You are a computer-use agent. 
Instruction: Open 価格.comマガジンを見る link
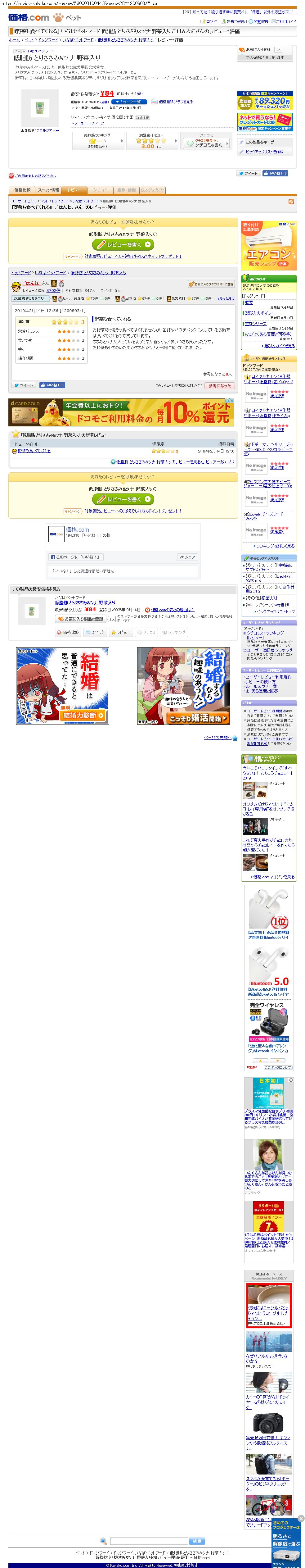coord(273,876)
